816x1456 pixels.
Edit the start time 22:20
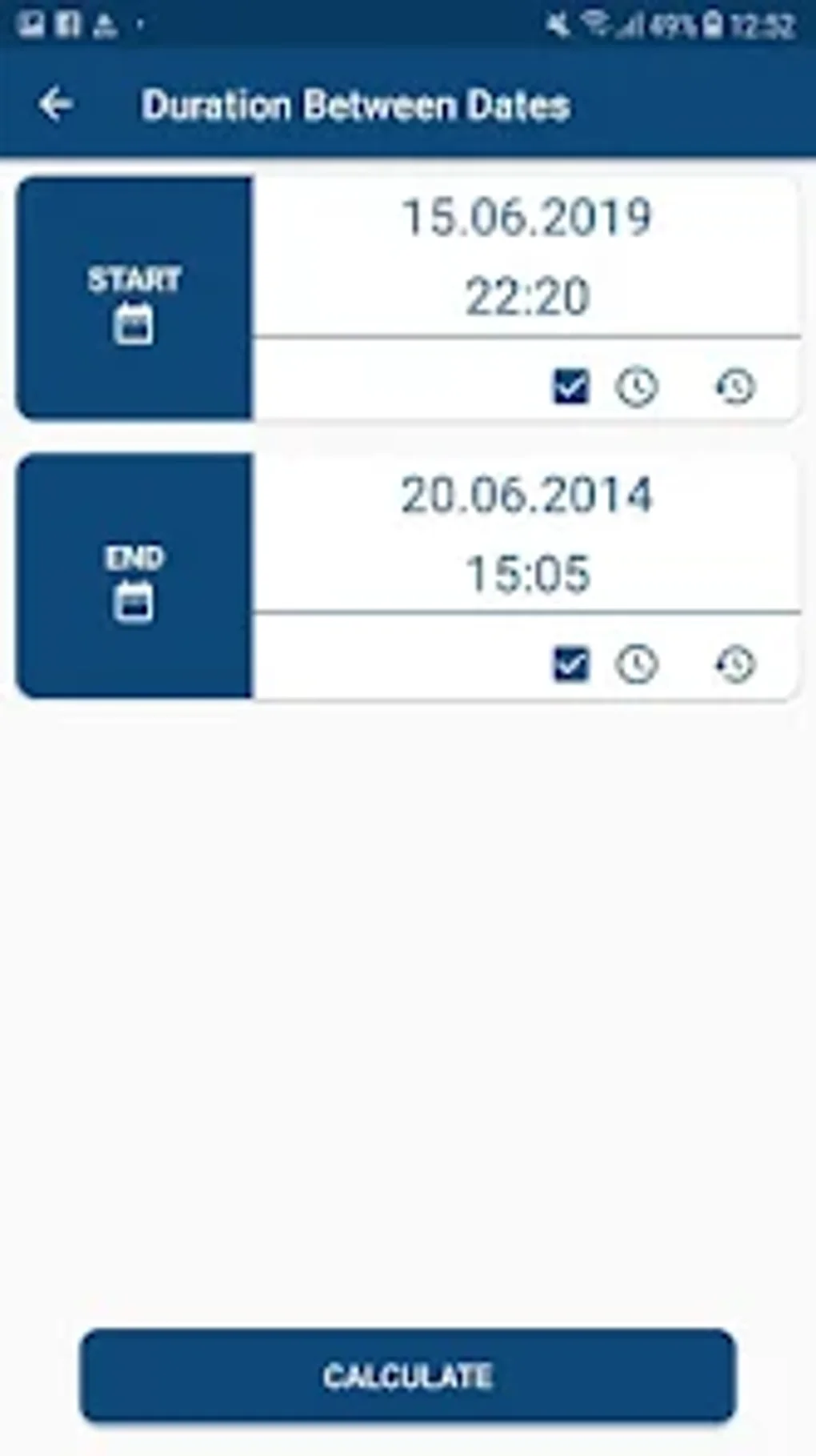point(527,296)
